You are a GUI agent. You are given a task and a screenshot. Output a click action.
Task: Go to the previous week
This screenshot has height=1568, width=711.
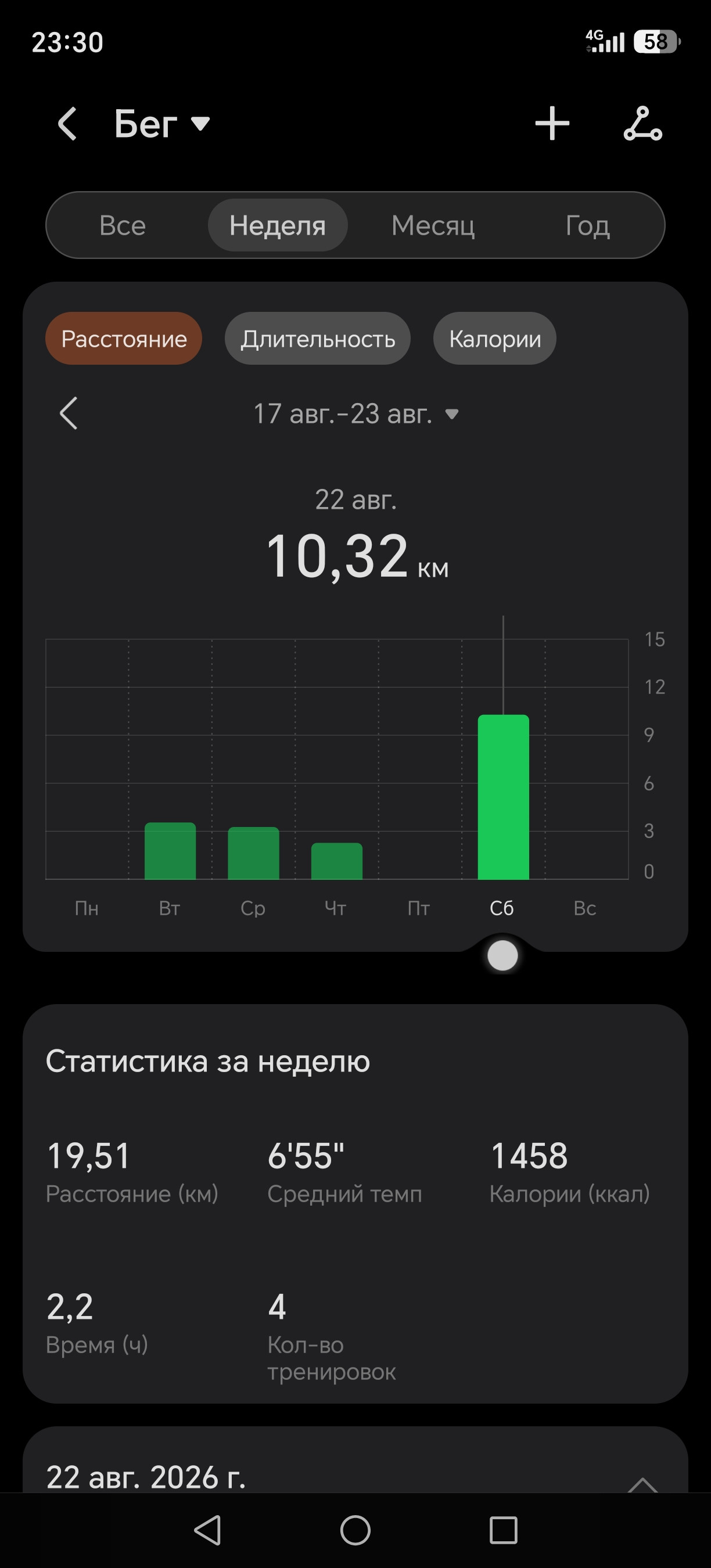coord(69,413)
